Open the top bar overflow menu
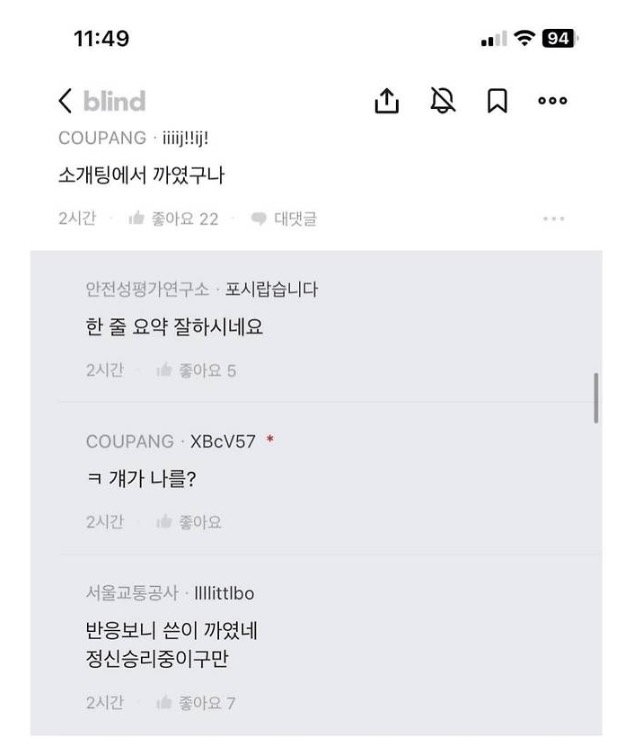Viewport: 624px width, 751px height. point(553,101)
